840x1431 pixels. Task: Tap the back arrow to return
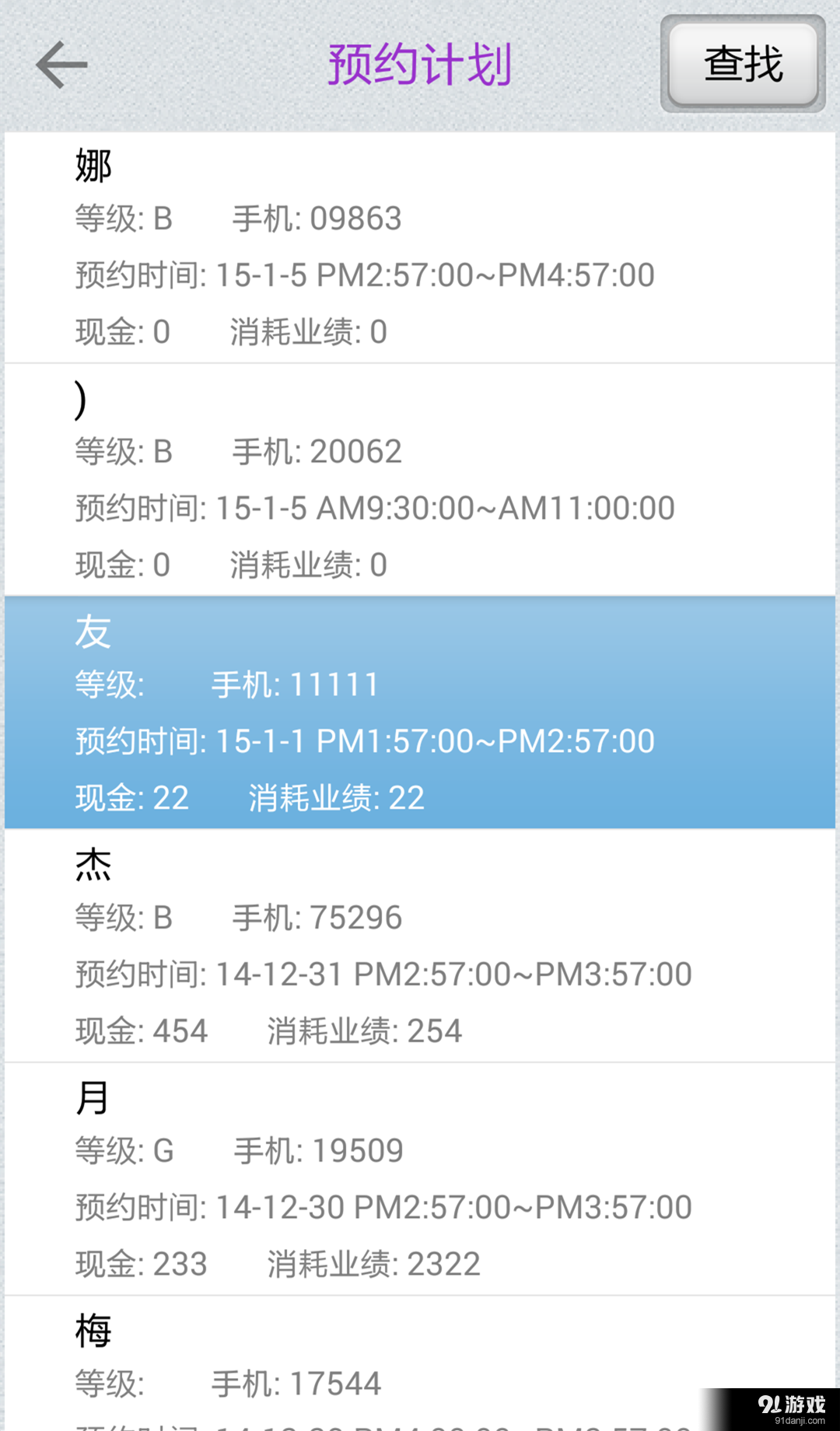[62, 65]
